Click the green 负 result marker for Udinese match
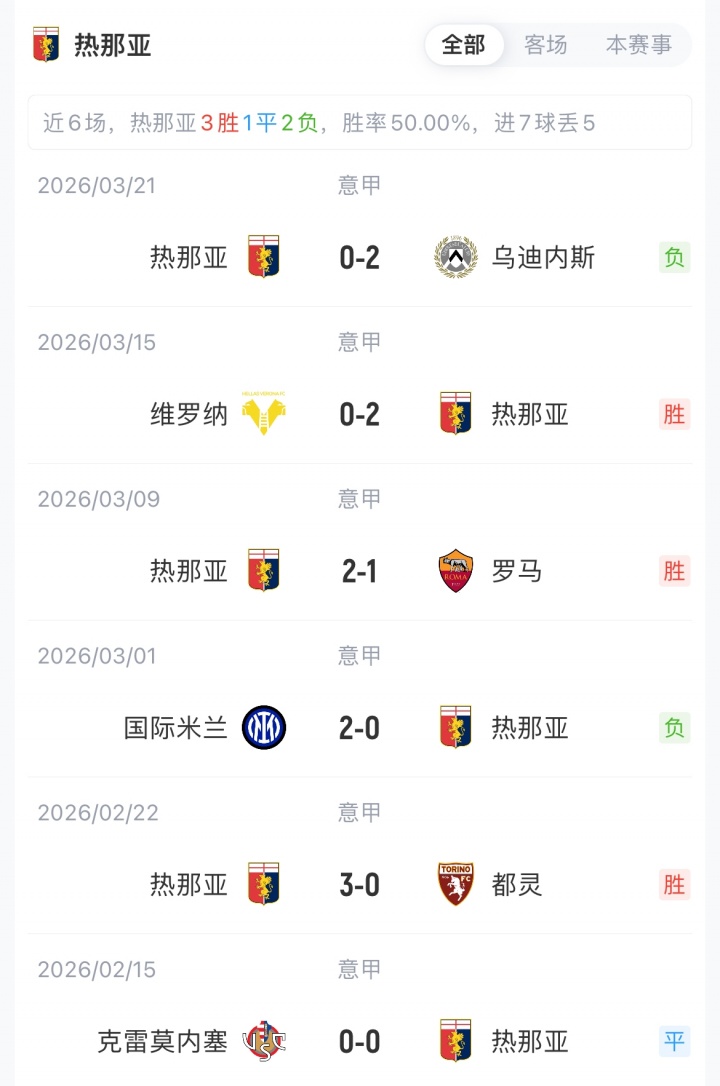720x1086 pixels. point(675,257)
